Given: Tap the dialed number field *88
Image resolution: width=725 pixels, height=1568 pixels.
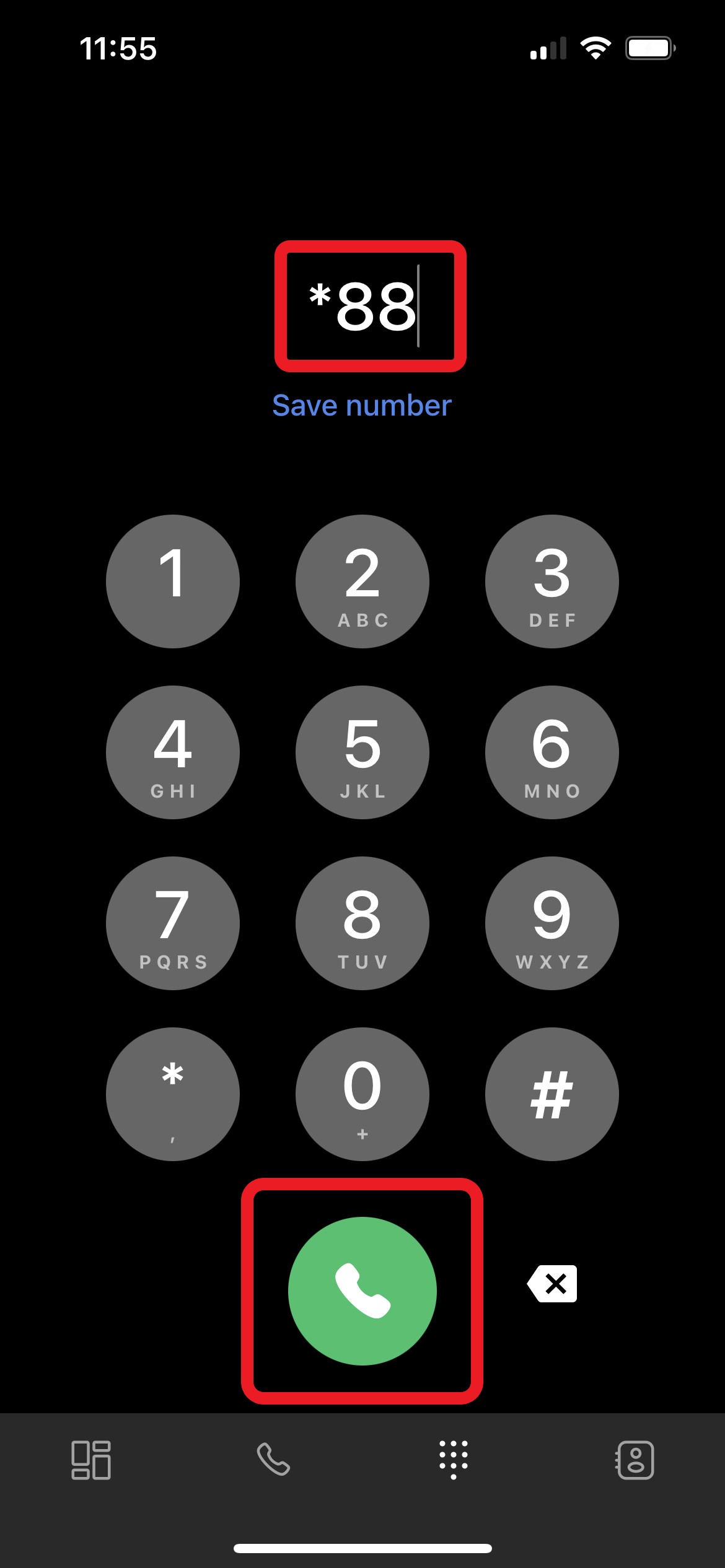Looking at the screenshot, I should tap(370, 306).
